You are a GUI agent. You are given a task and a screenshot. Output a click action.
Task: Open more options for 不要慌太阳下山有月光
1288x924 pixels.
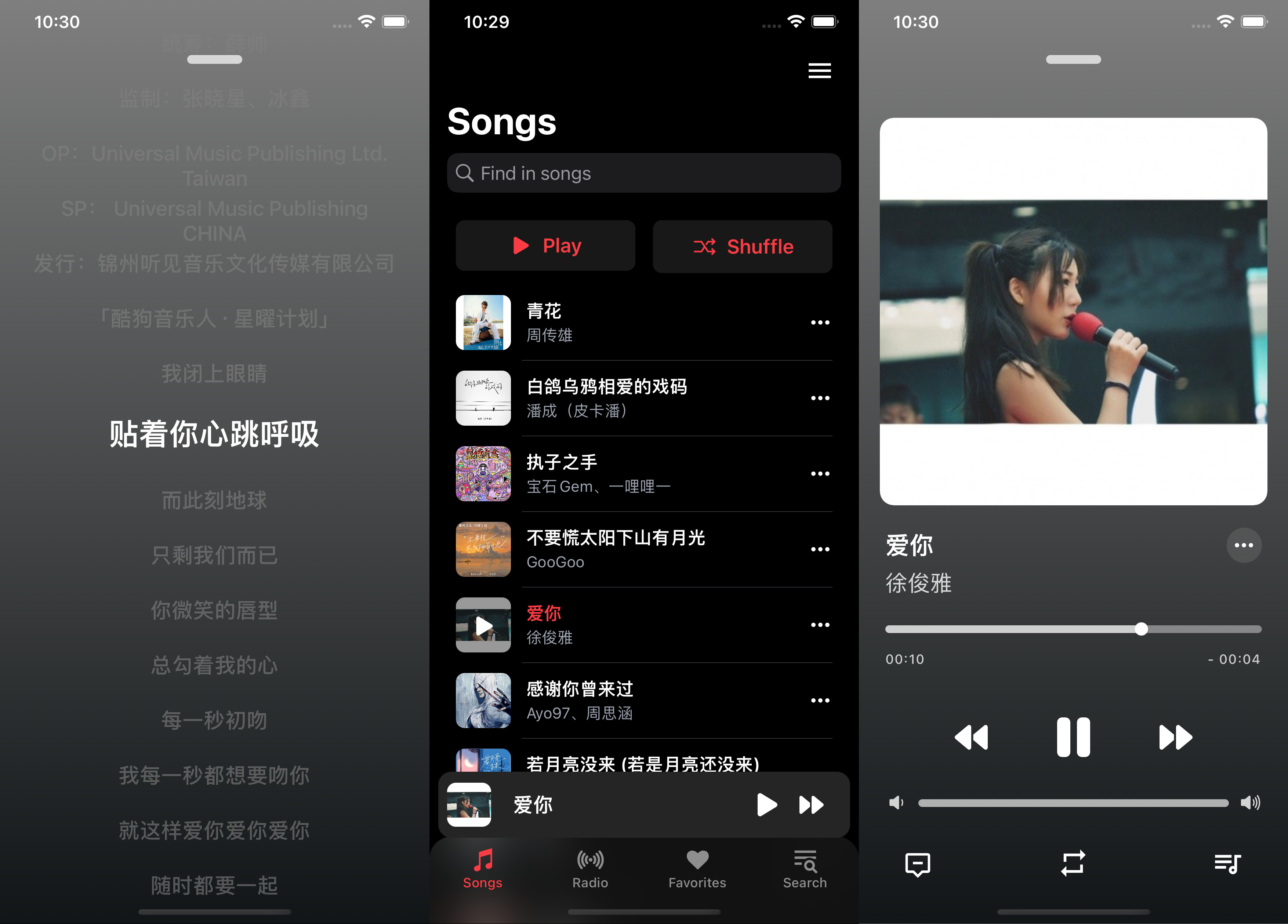(820, 549)
